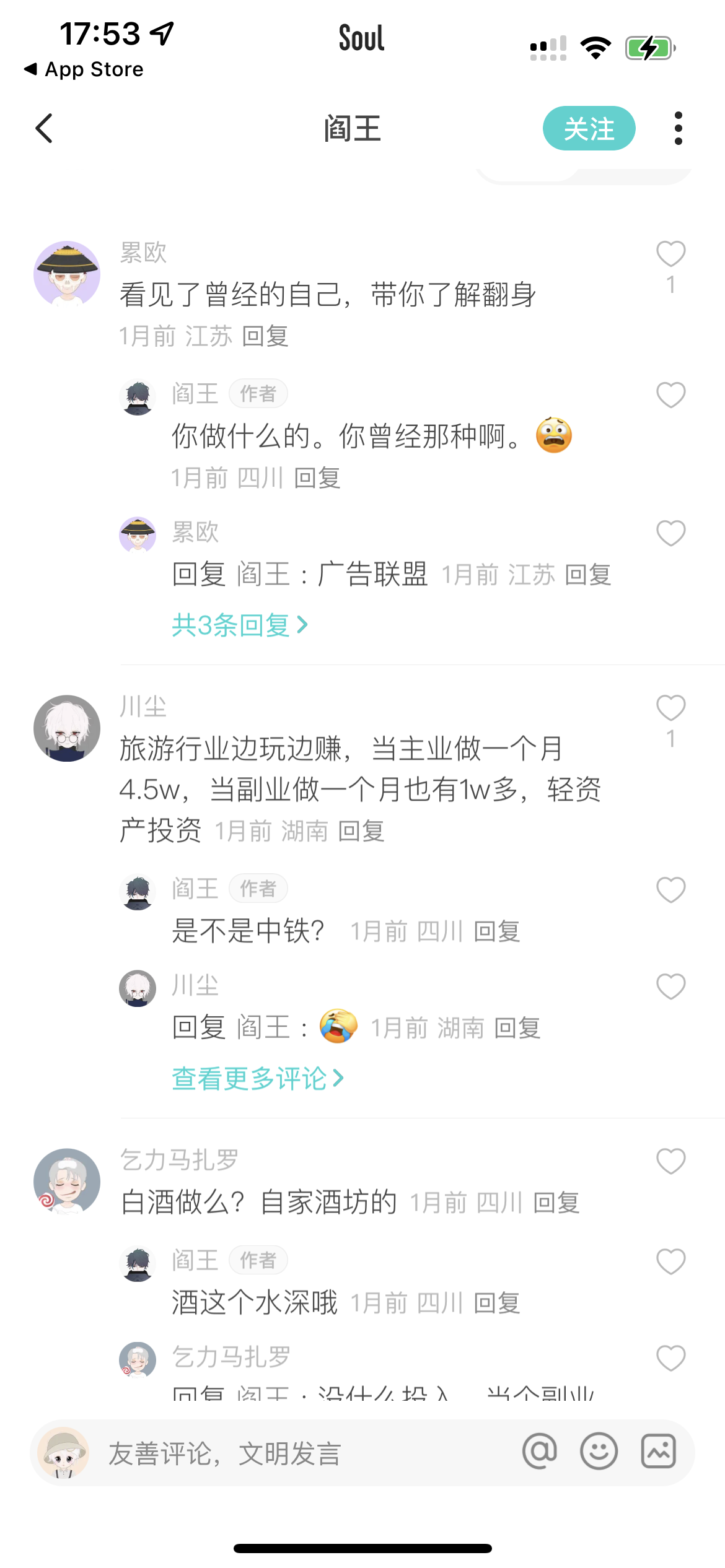The height and width of the screenshot is (1568, 725).
Task: Like 乞力马扎罗's comment about 白酒
Action: (670, 1162)
